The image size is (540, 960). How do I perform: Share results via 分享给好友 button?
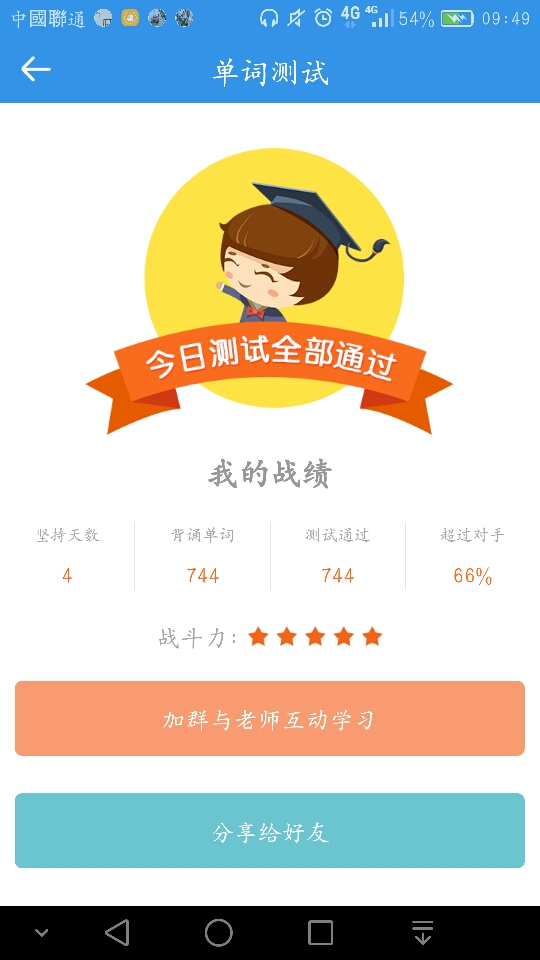pyautogui.click(x=269, y=831)
